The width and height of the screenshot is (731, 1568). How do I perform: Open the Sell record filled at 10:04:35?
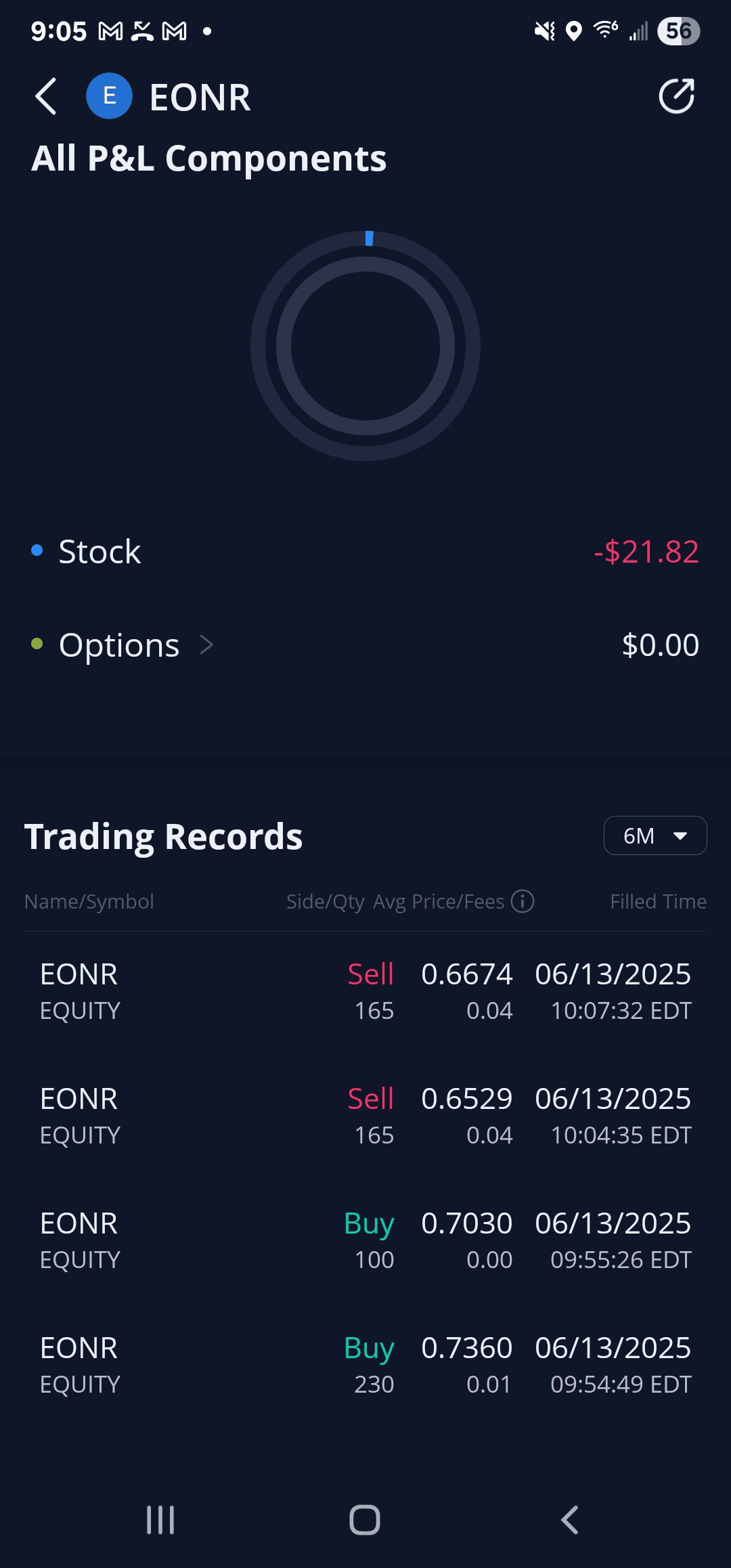(x=365, y=1116)
